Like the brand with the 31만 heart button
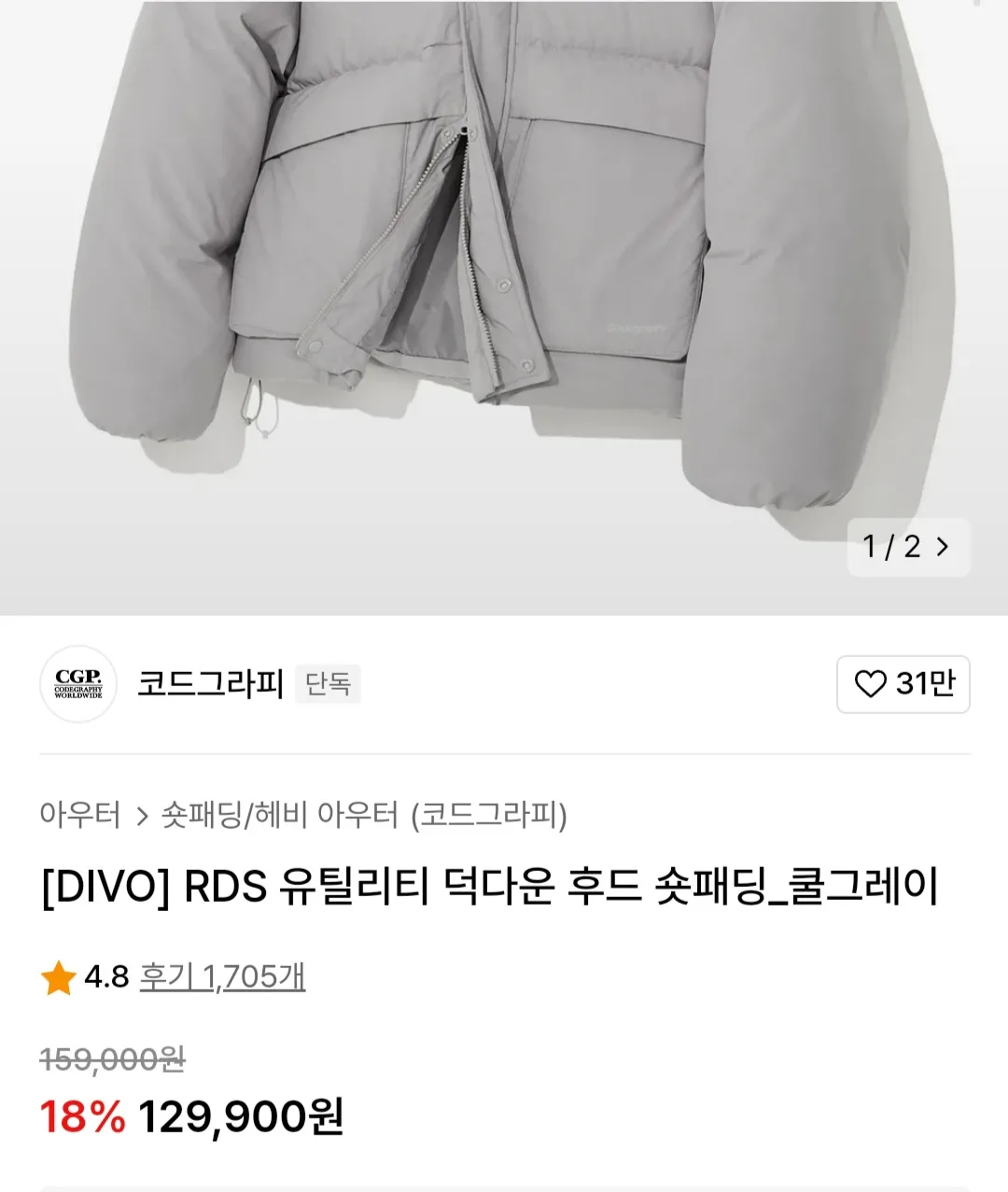The height and width of the screenshot is (1192, 1008). [x=903, y=684]
